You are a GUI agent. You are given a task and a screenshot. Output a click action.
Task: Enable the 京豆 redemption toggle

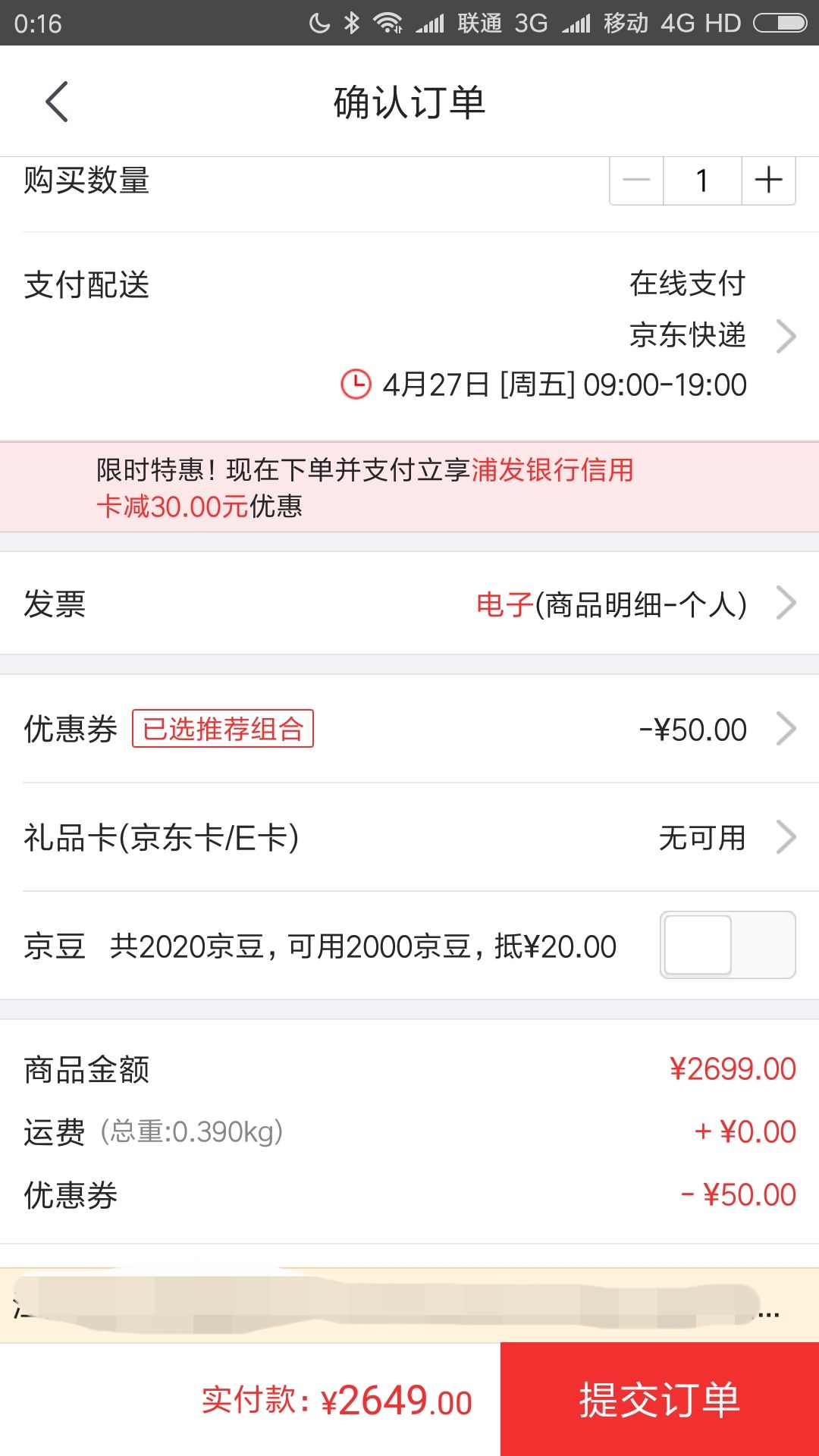(x=727, y=944)
